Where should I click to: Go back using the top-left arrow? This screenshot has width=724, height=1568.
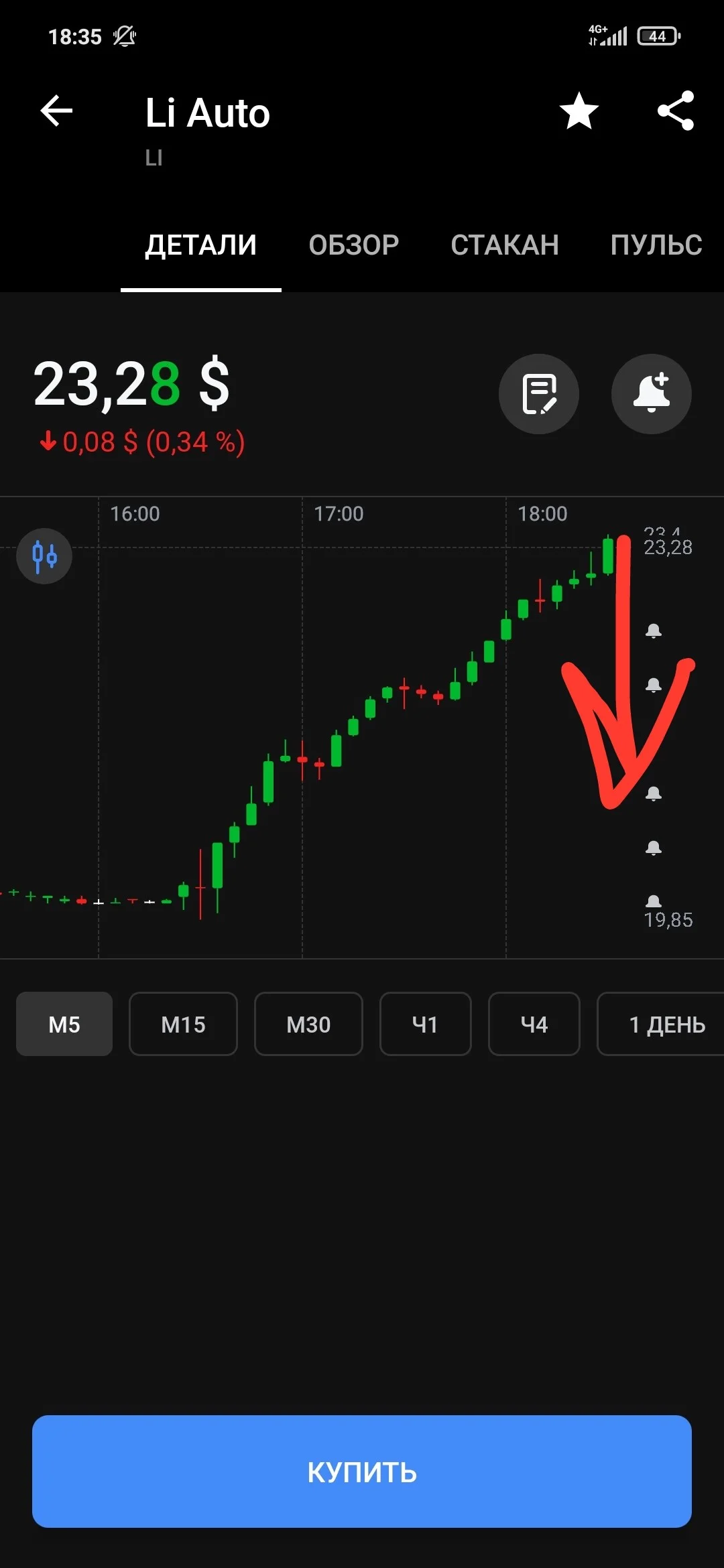pos(56,111)
